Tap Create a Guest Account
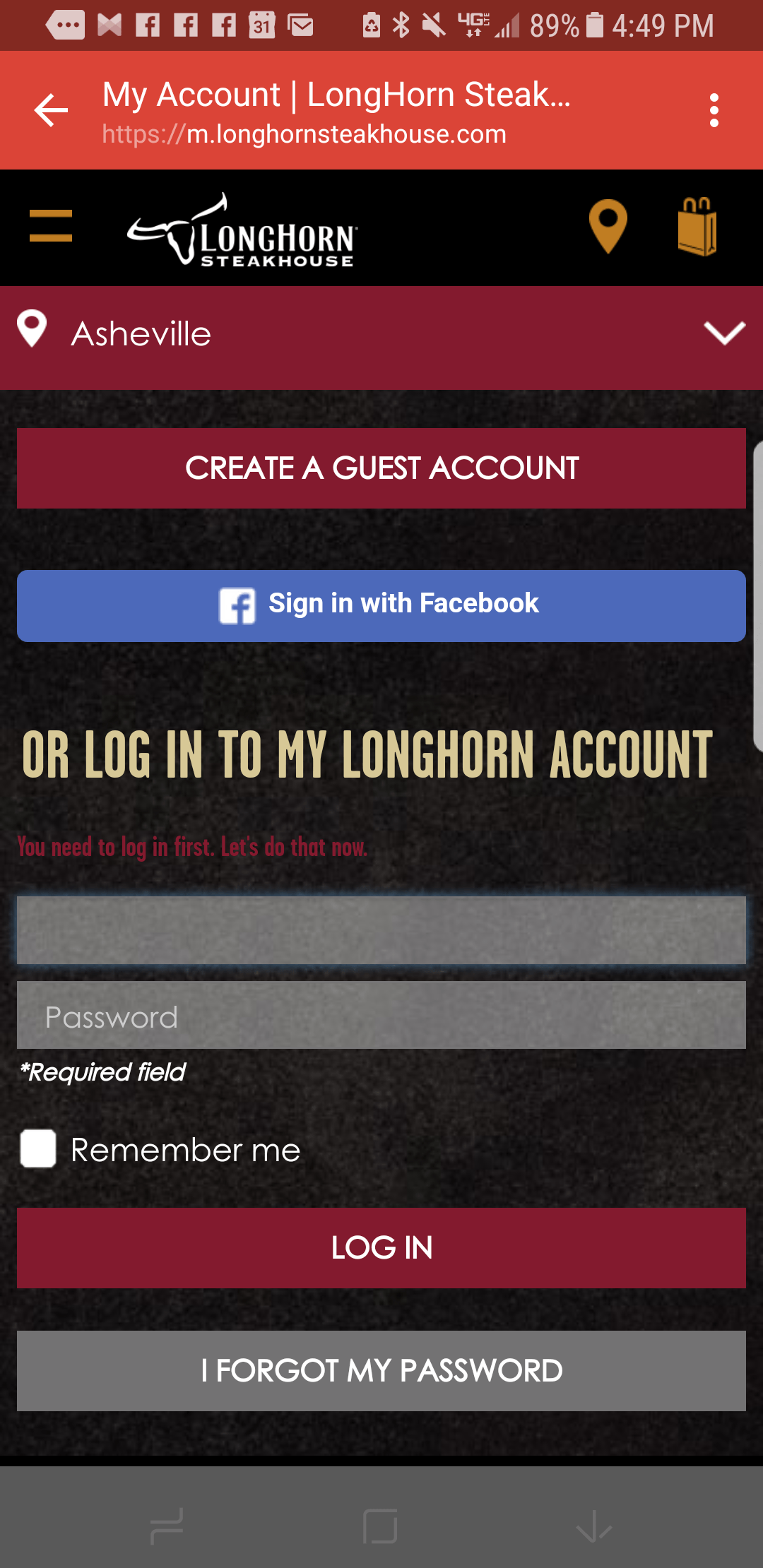The width and height of the screenshot is (763, 1568). point(381,468)
